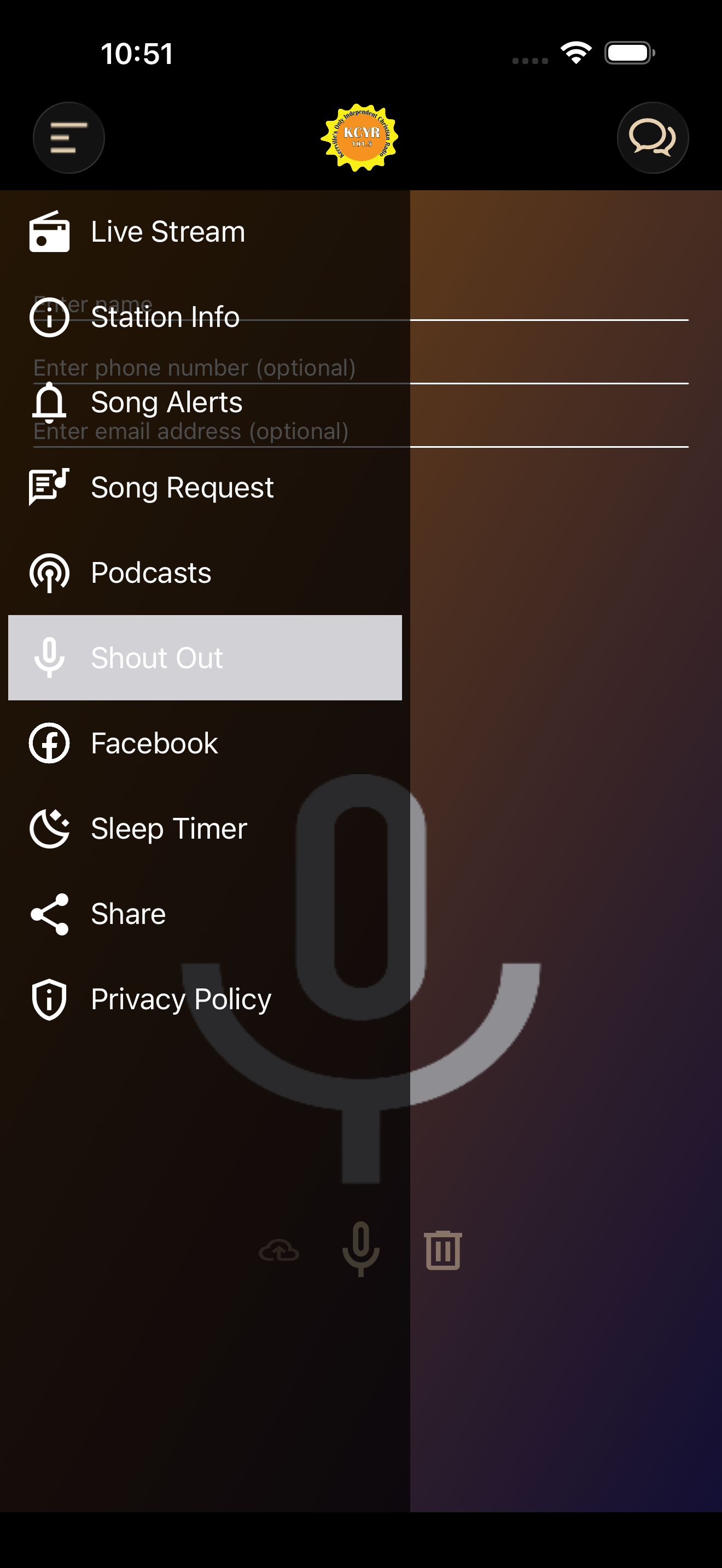Screen dimensions: 722x1568
Task: View the Privacy Policy
Action: click(x=205, y=999)
